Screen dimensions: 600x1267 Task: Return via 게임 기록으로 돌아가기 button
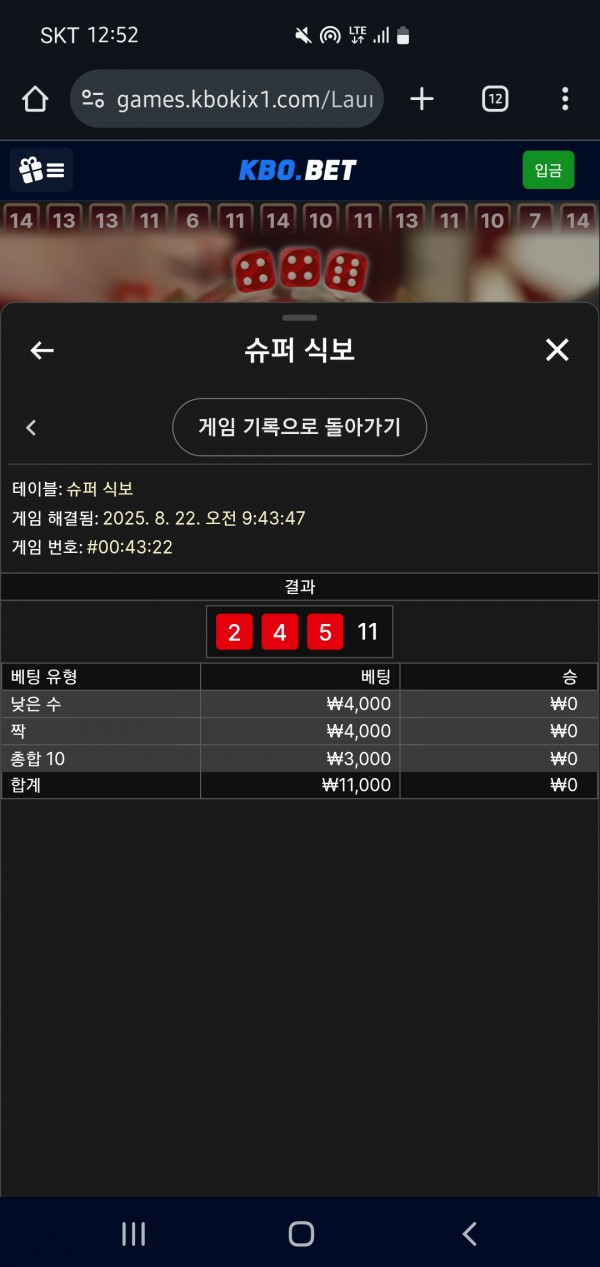pyautogui.click(x=300, y=428)
